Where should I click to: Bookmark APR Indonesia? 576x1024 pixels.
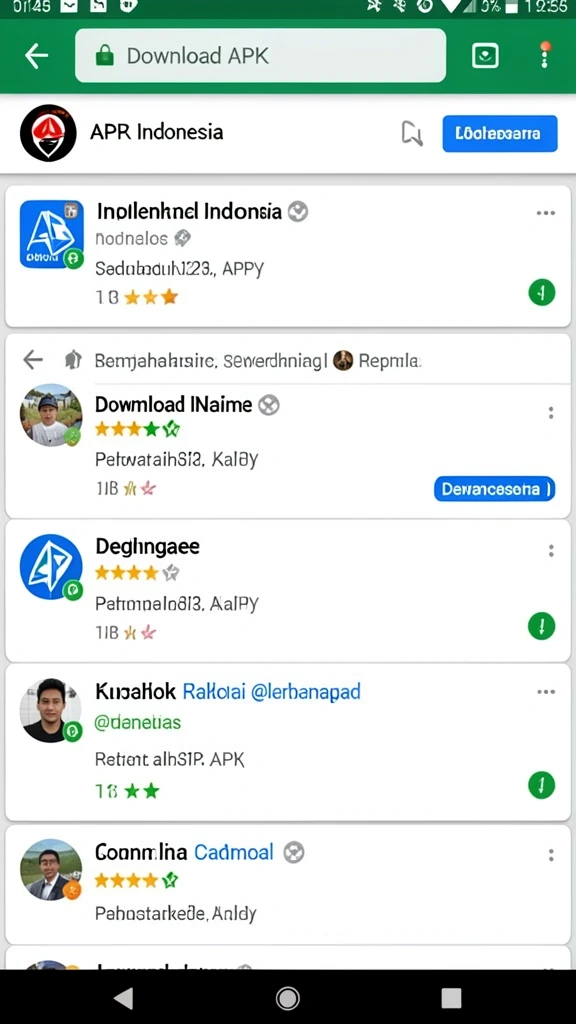(x=411, y=133)
